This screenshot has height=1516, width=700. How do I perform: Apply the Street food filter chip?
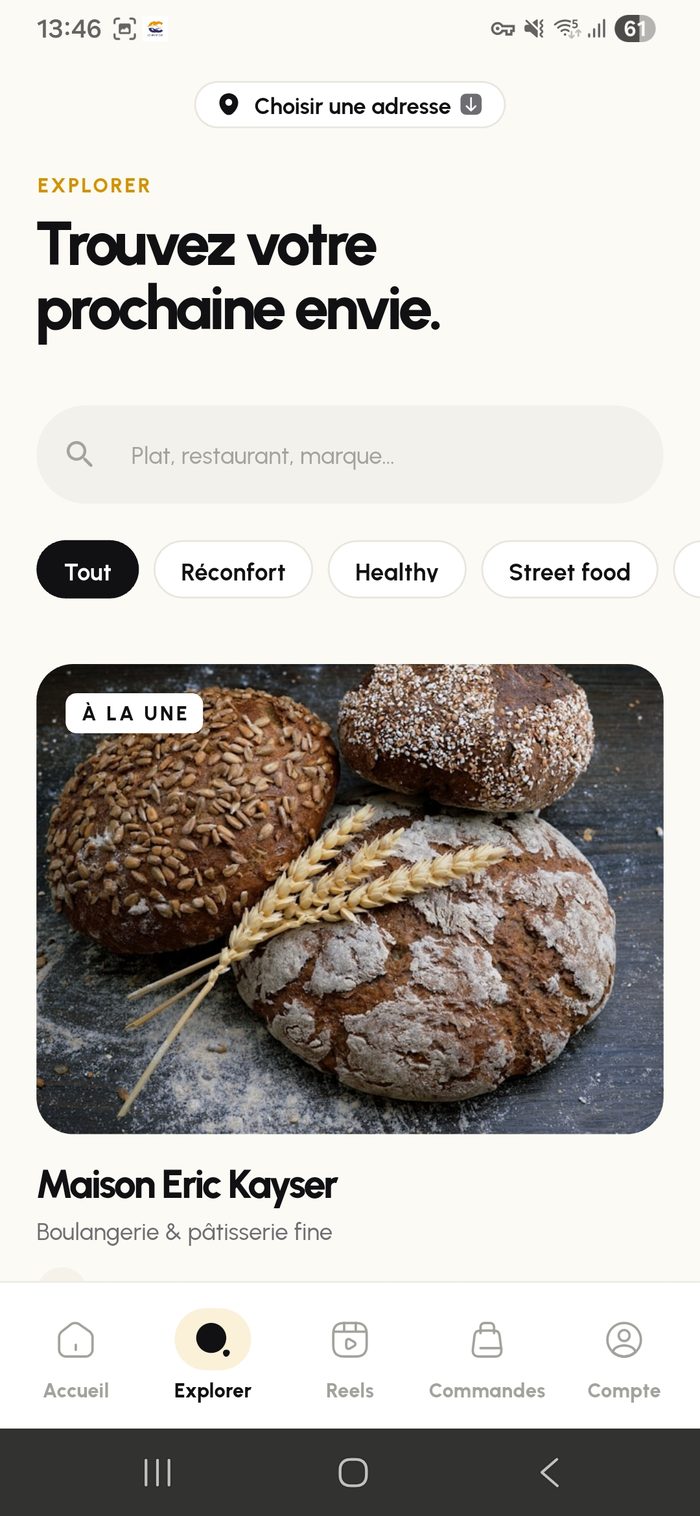(570, 571)
